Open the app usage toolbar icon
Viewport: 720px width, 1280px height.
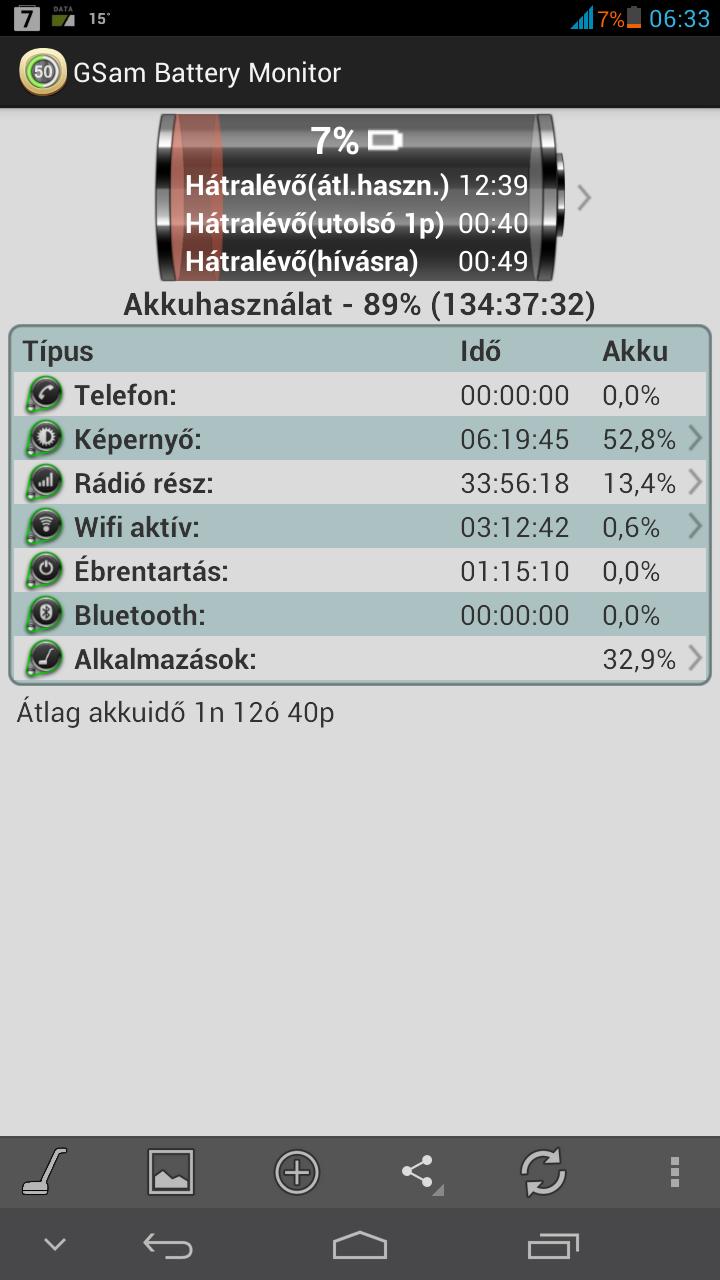(x=46, y=1171)
